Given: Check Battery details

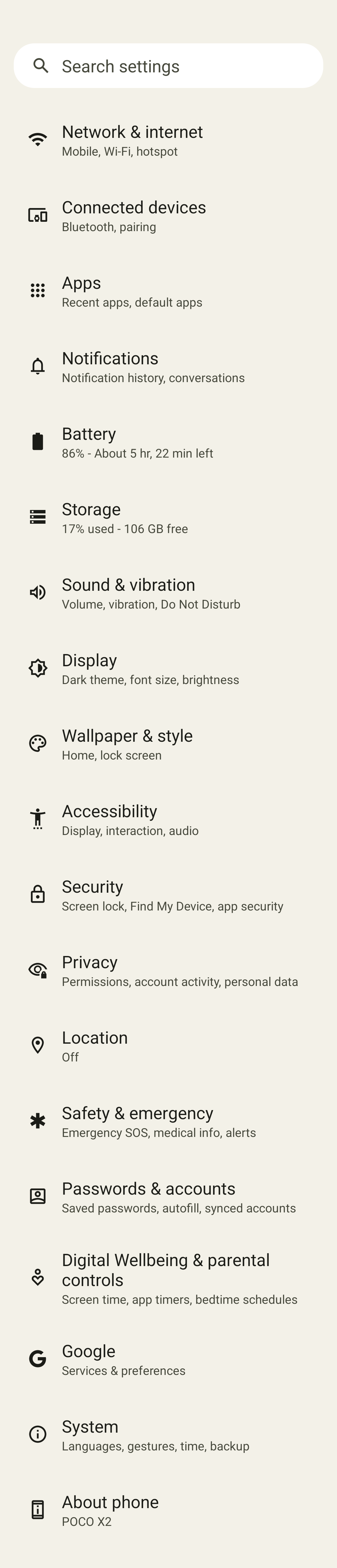Looking at the screenshot, I should (168, 442).
